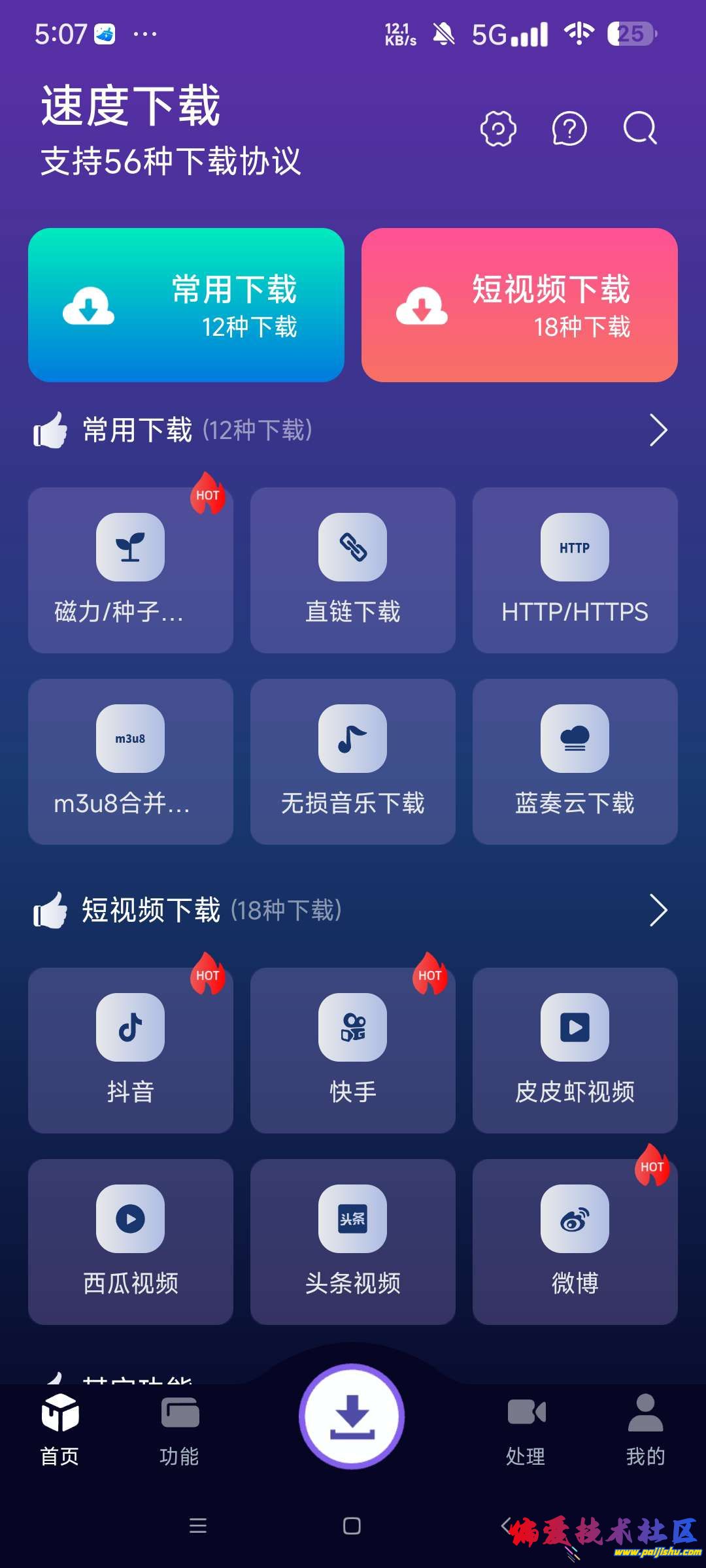Tap the center download button
Screen dimensions: 706x1568
[x=352, y=1416]
